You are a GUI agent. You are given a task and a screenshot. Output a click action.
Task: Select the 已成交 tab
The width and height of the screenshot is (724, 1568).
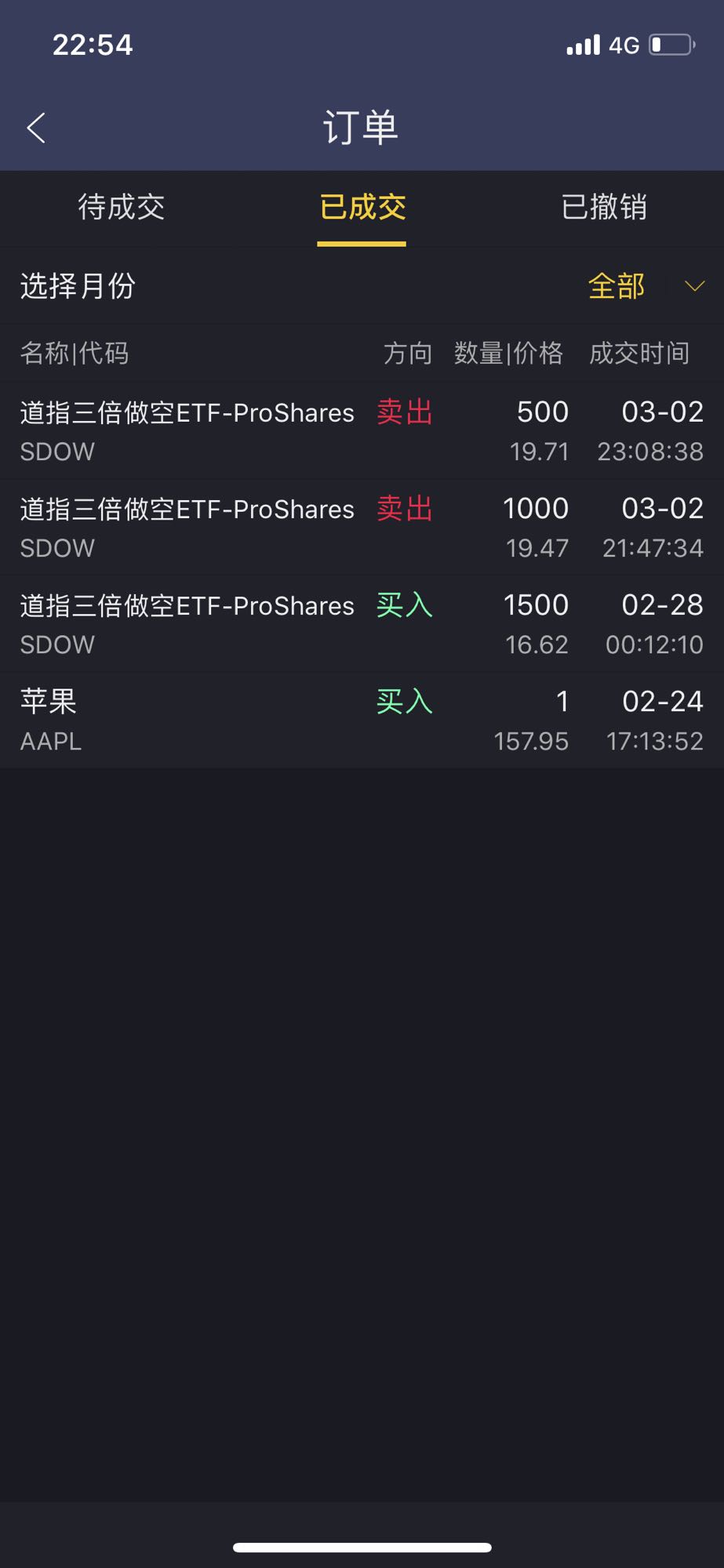point(362,207)
